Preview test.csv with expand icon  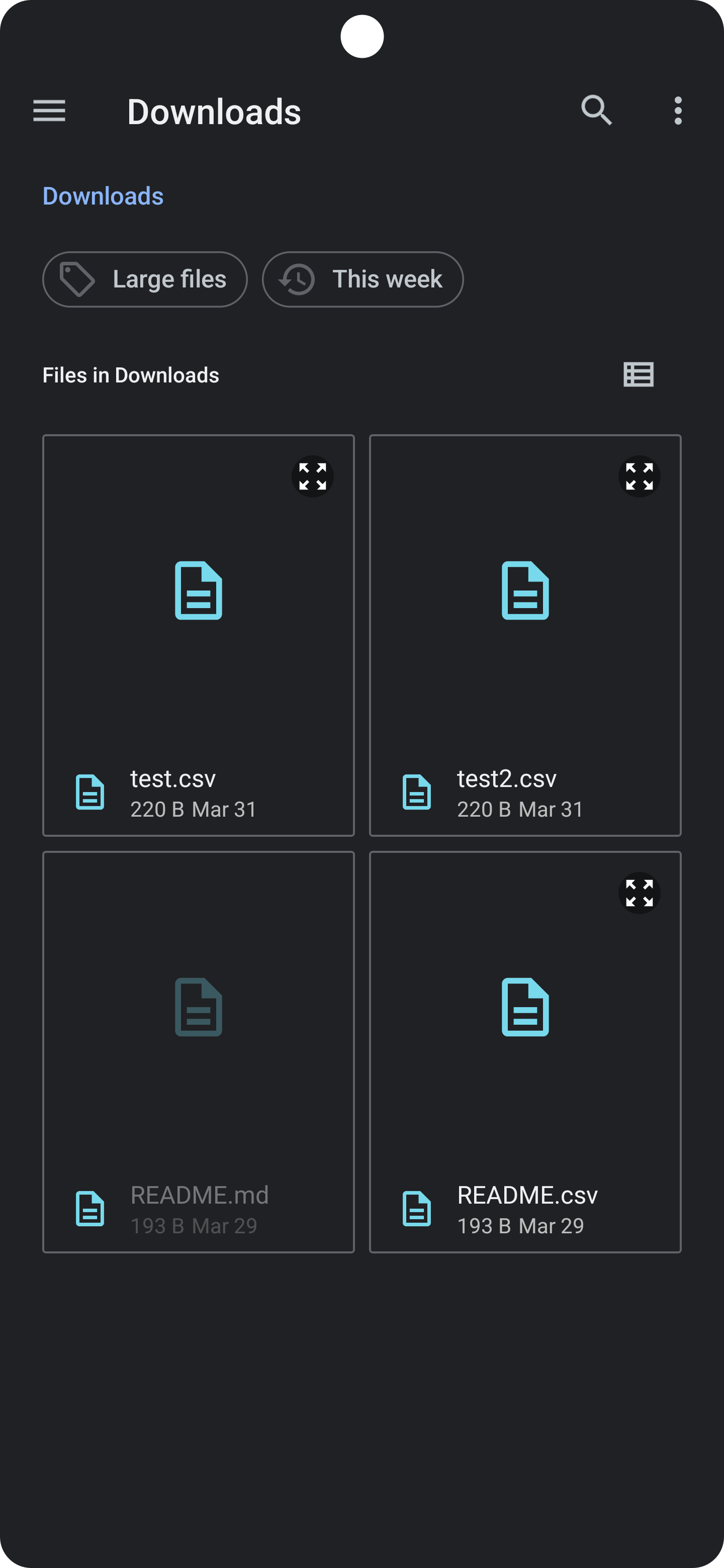[x=312, y=476]
